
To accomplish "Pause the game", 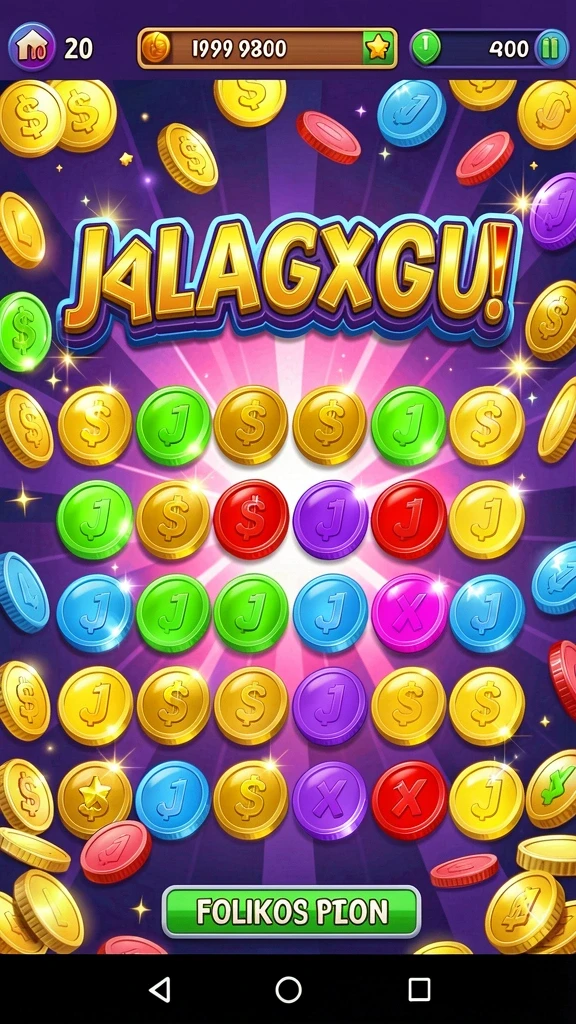I will coord(551,48).
